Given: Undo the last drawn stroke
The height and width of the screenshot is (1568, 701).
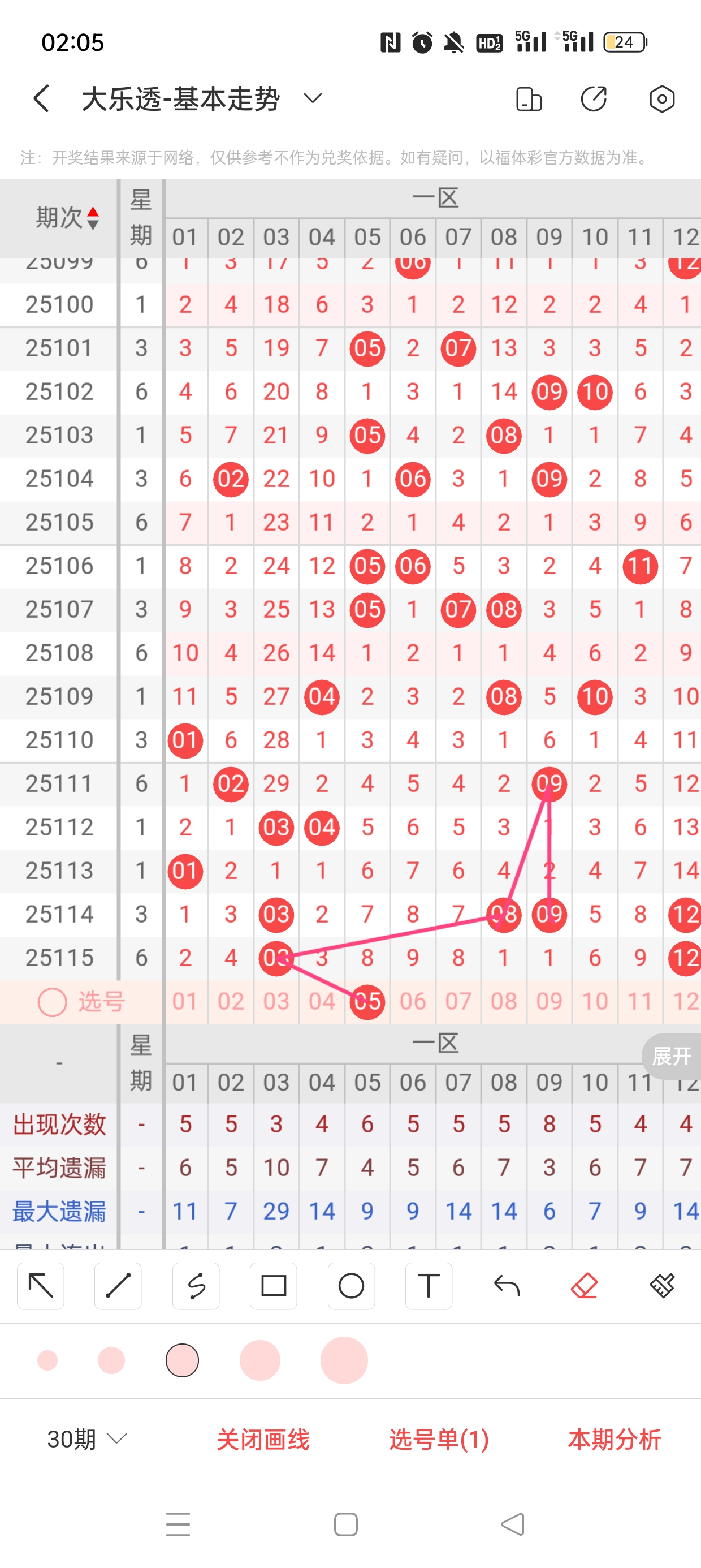Looking at the screenshot, I should click(x=507, y=1286).
